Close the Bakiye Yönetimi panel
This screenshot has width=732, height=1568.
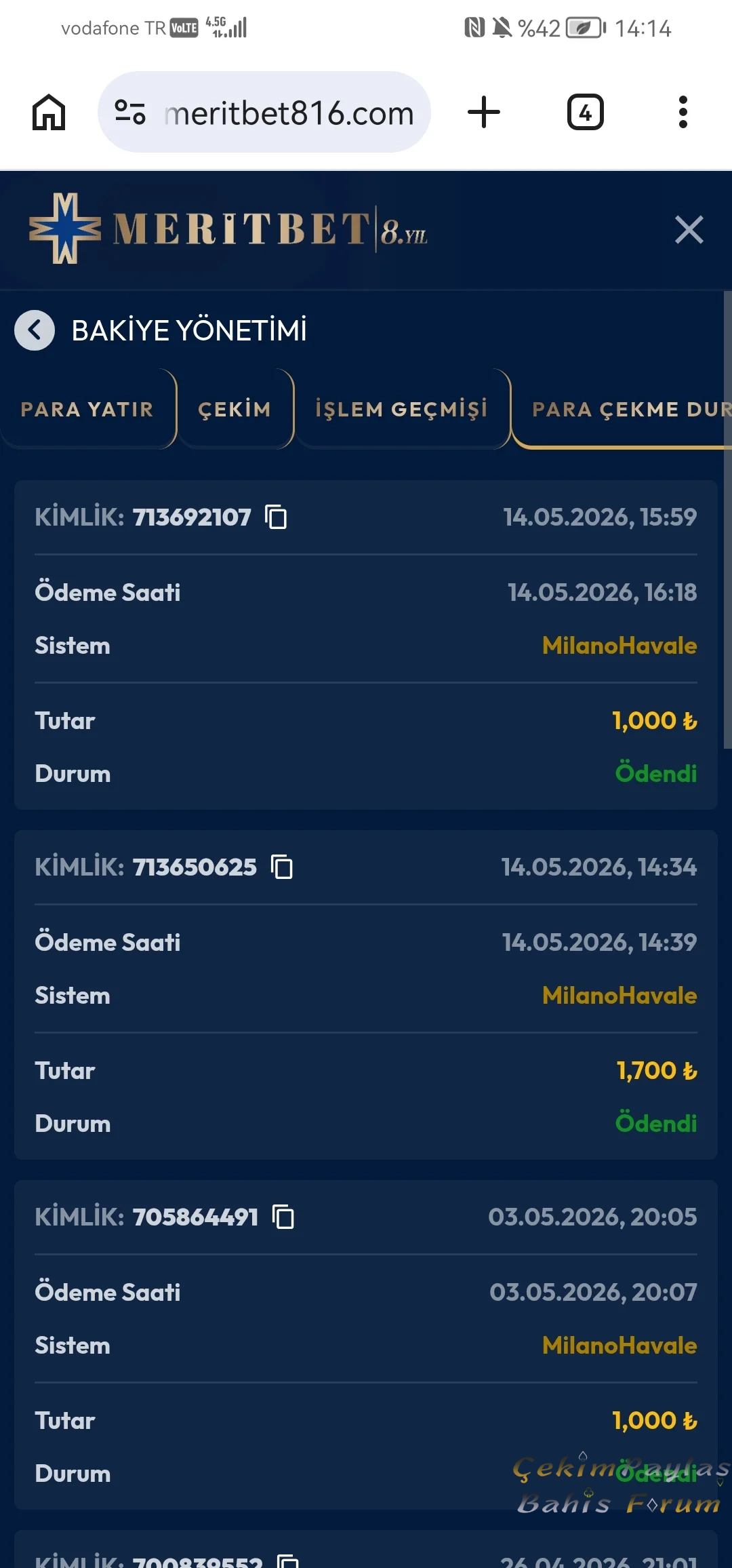click(x=689, y=230)
